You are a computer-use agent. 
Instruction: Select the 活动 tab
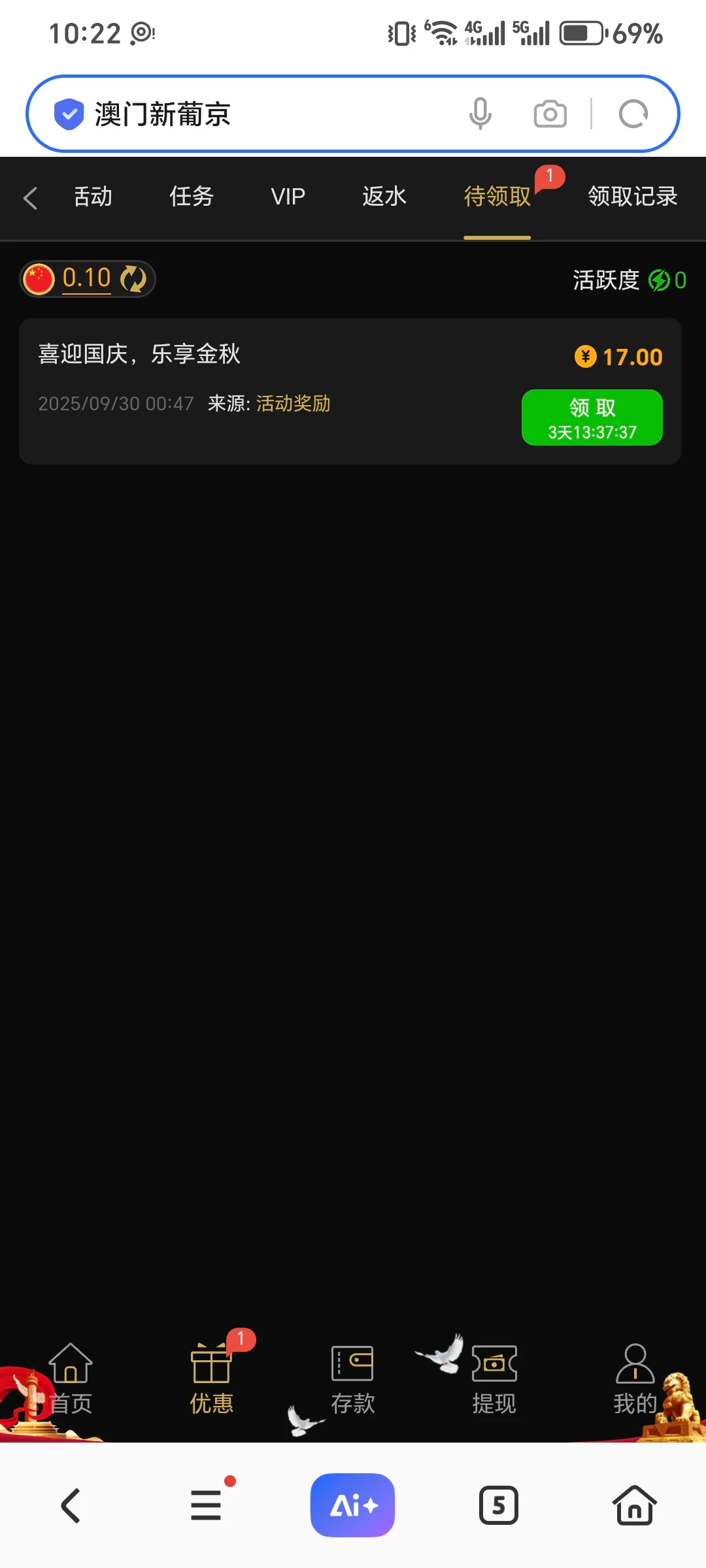pos(93,196)
